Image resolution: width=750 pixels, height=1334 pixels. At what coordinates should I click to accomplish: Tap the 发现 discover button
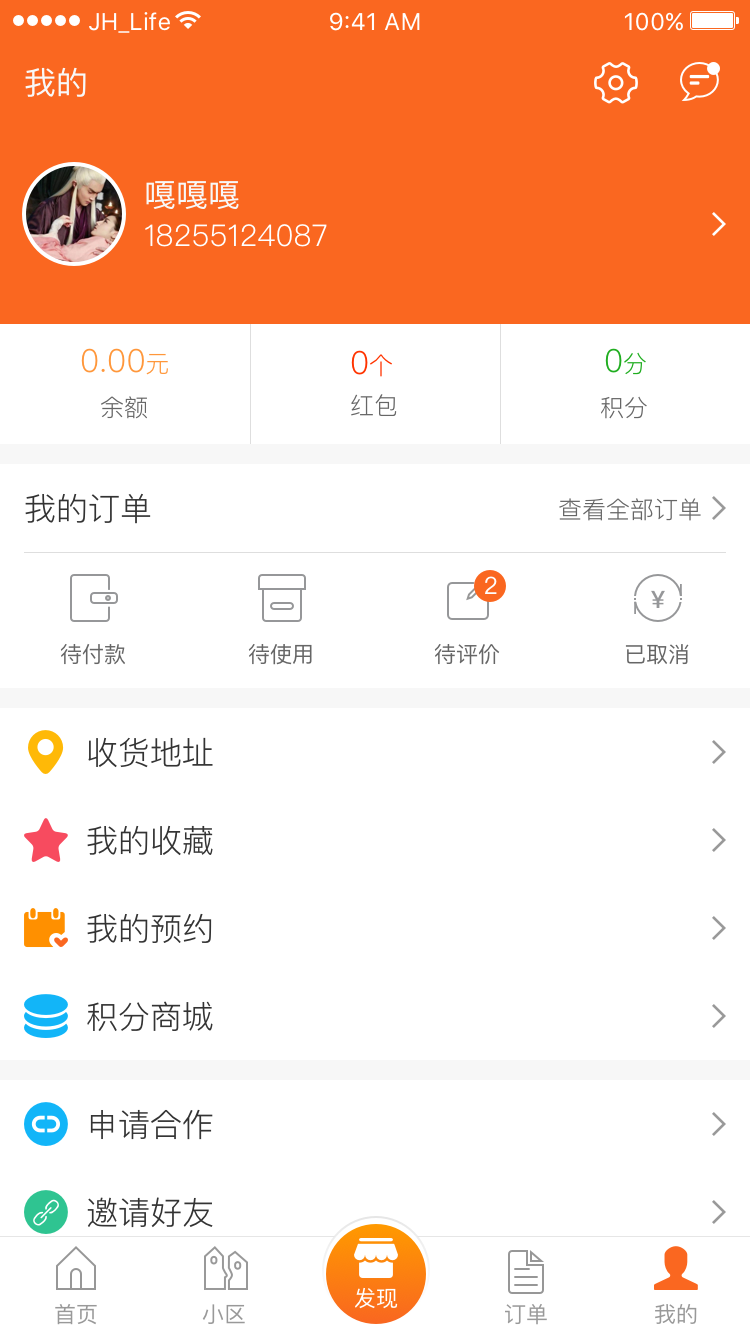coord(376,1274)
